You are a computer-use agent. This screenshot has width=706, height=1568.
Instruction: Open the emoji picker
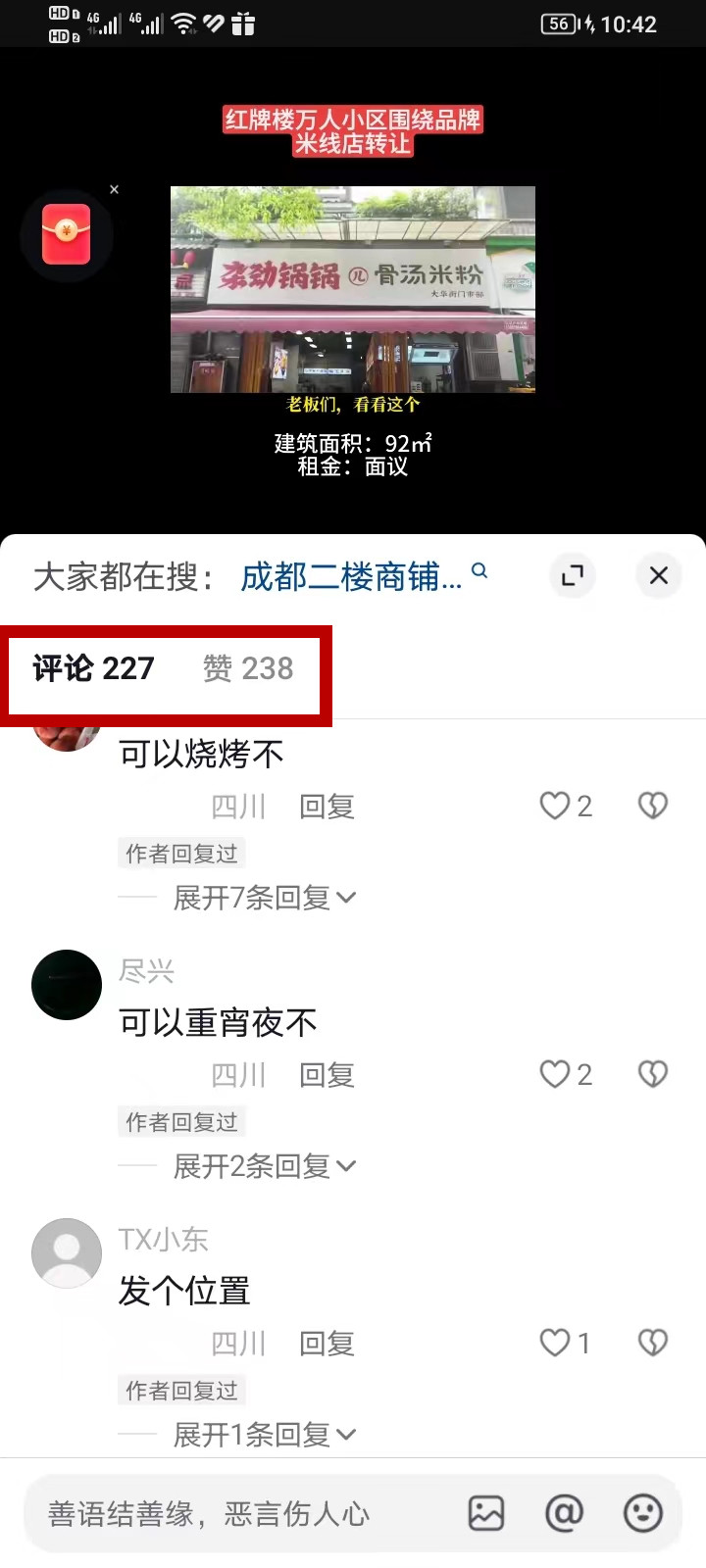[x=643, y=1513]
